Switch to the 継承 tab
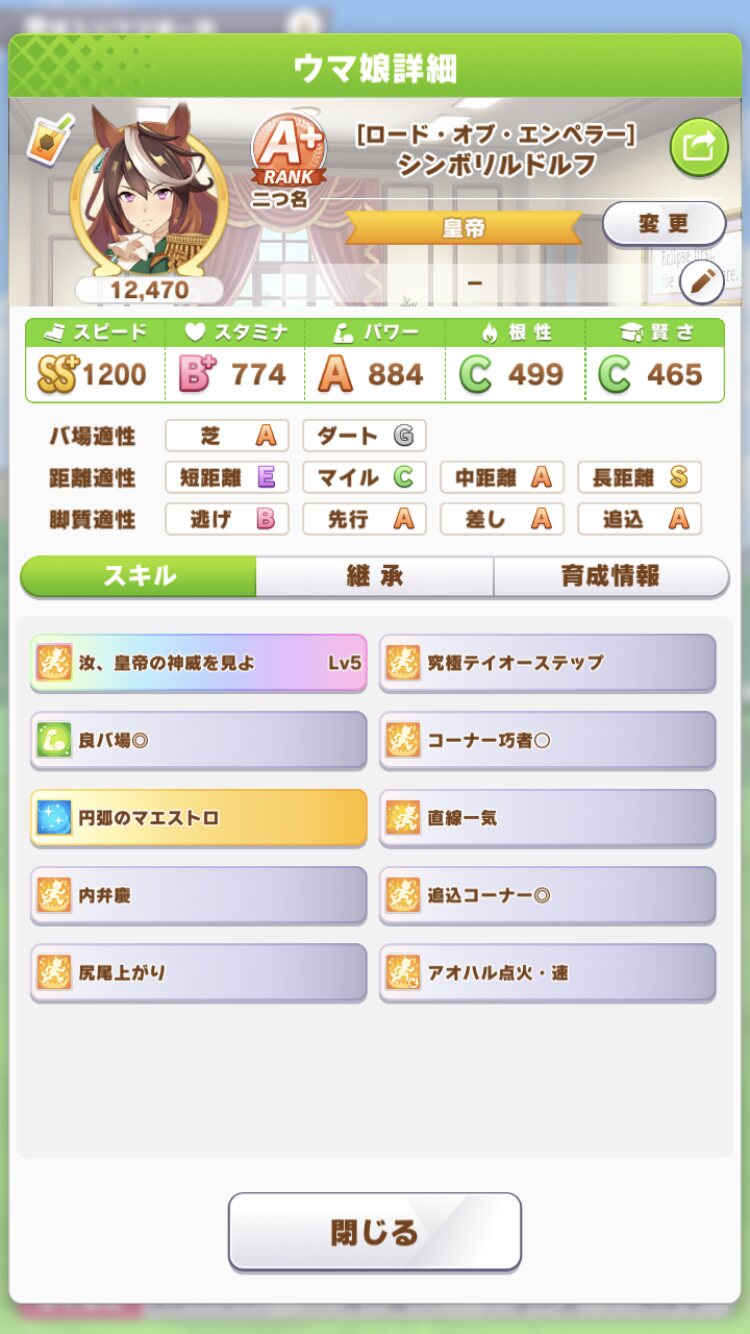The width and height of the screenshot is (750, 1334). pos(374,576)
